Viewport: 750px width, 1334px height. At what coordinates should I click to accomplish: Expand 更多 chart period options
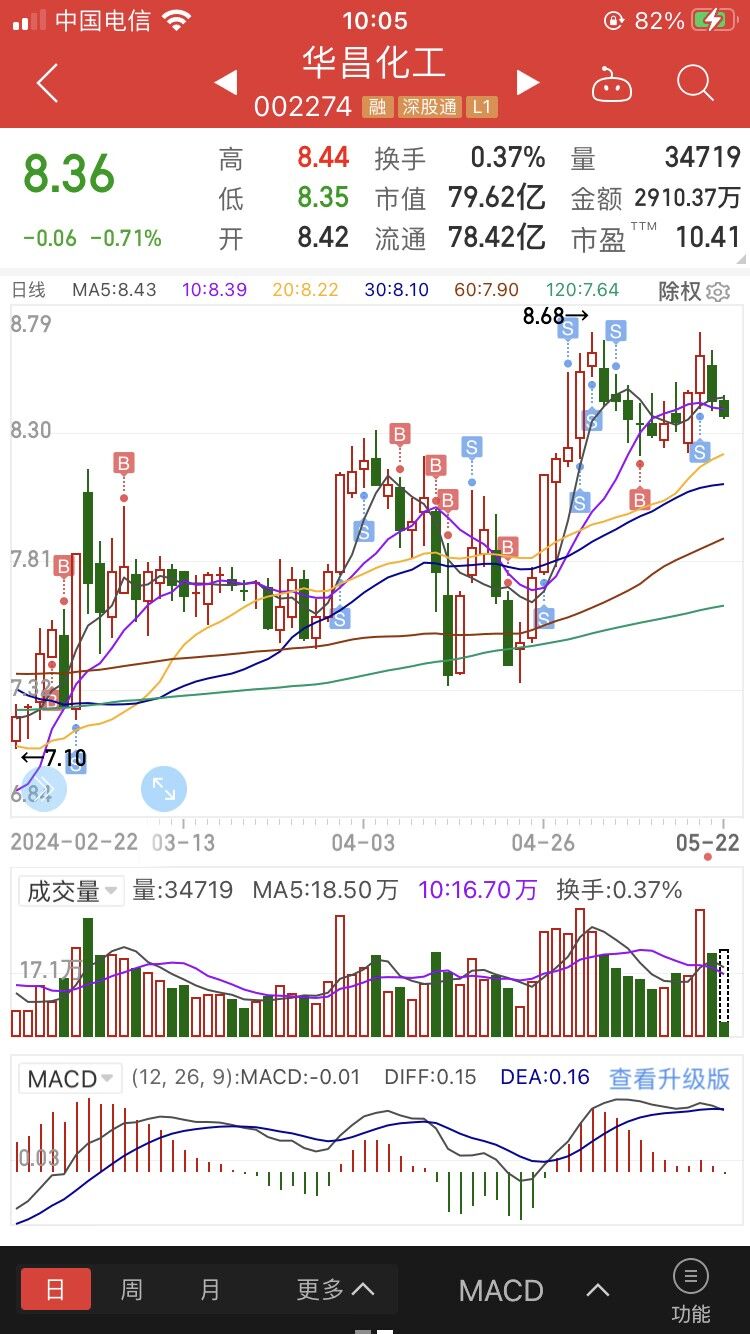pyautogui.click(x=335, y=1289)
